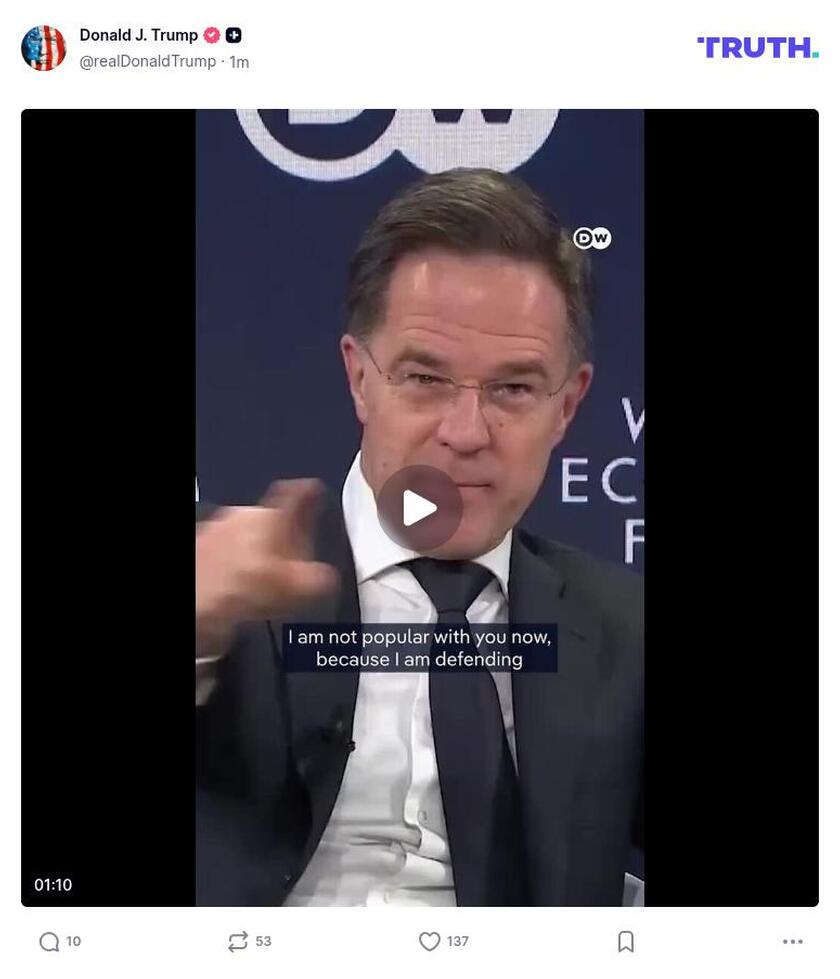Click the verified checkmark next to the name
The width and height of the screenshot is (840, 979).
(211, 34)
